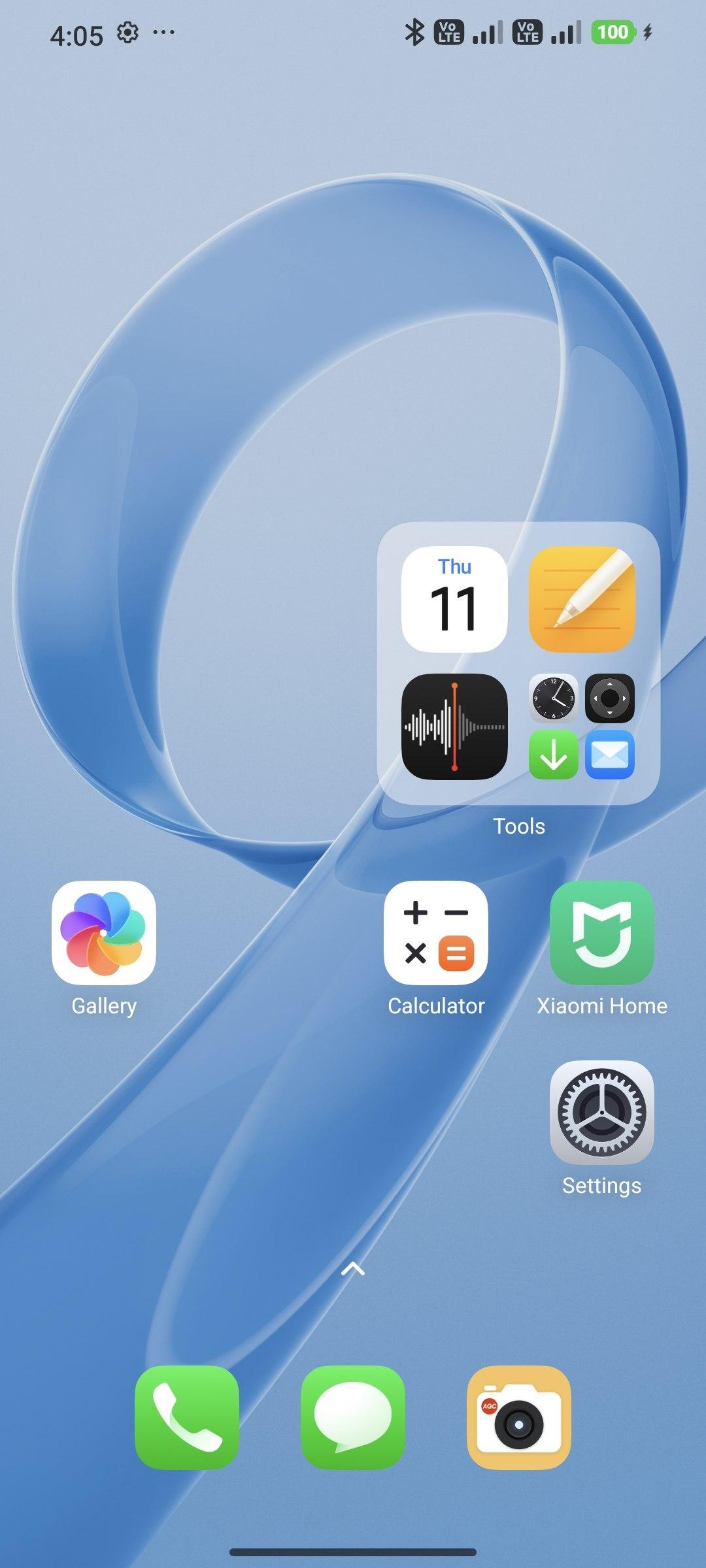706x1568 pixels.
Task: Open the Phone dialer from dock
Action: [187, 1418]
